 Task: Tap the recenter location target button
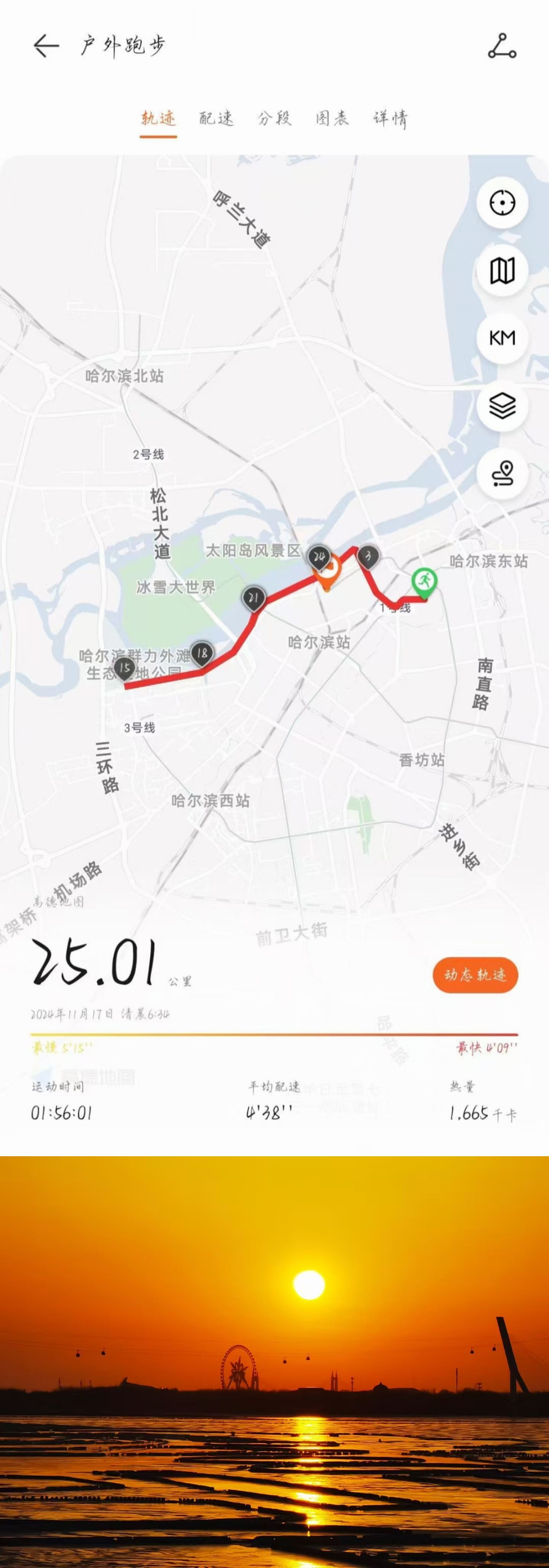point(502,203)
